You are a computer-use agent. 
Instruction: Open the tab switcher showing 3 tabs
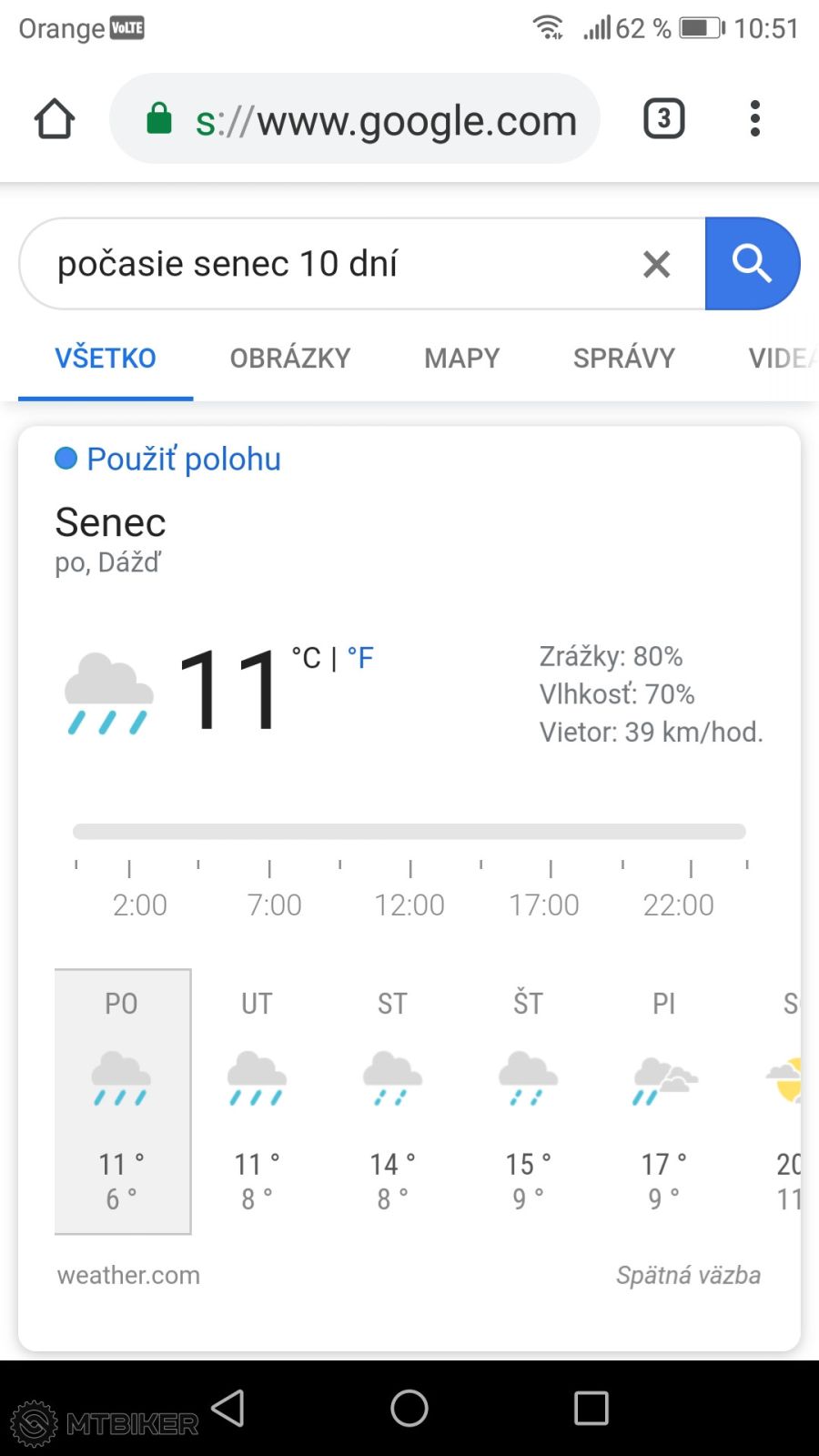(x=663, y=118)
